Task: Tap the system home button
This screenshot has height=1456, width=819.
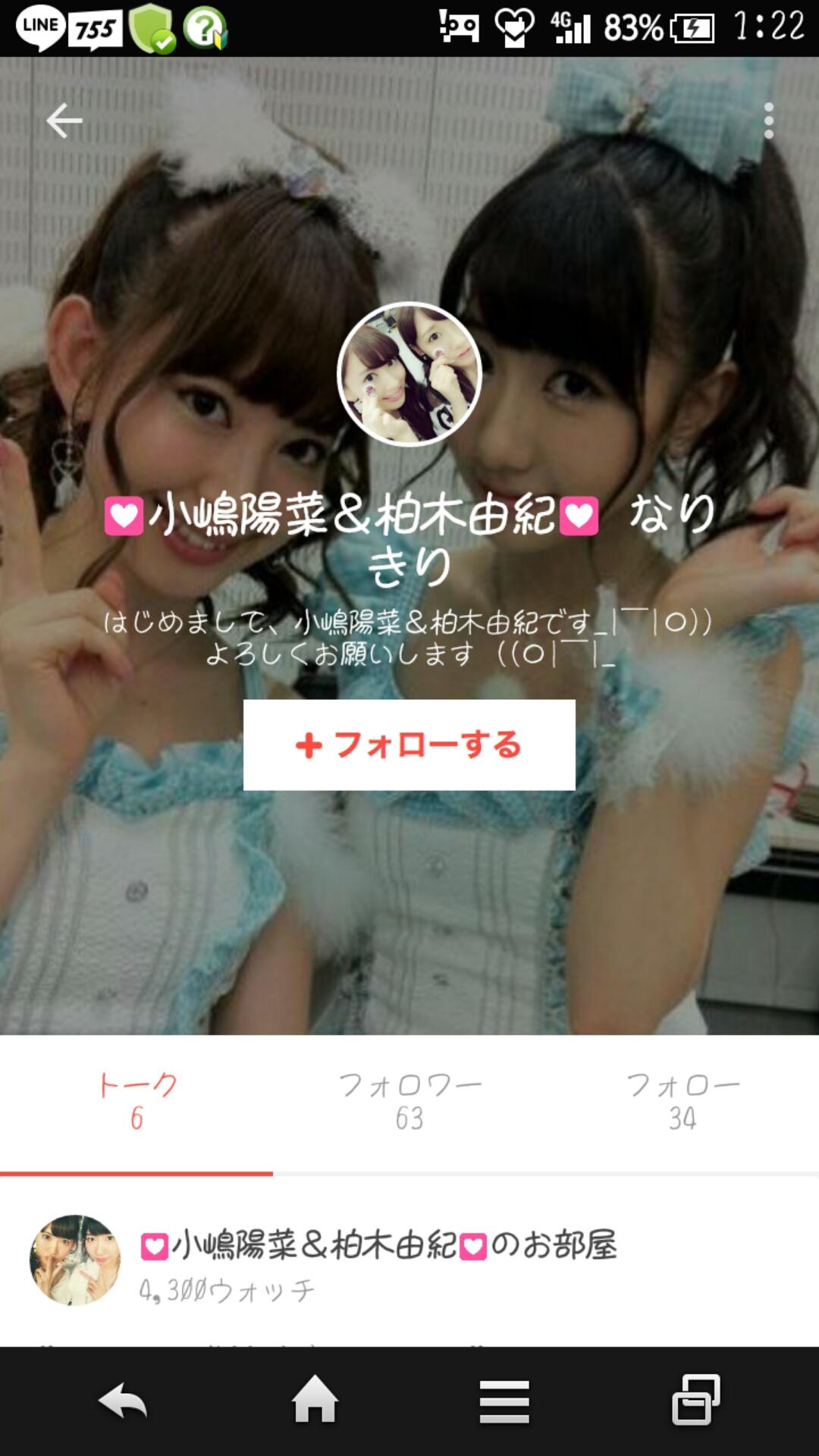Action: (315, 1400)
